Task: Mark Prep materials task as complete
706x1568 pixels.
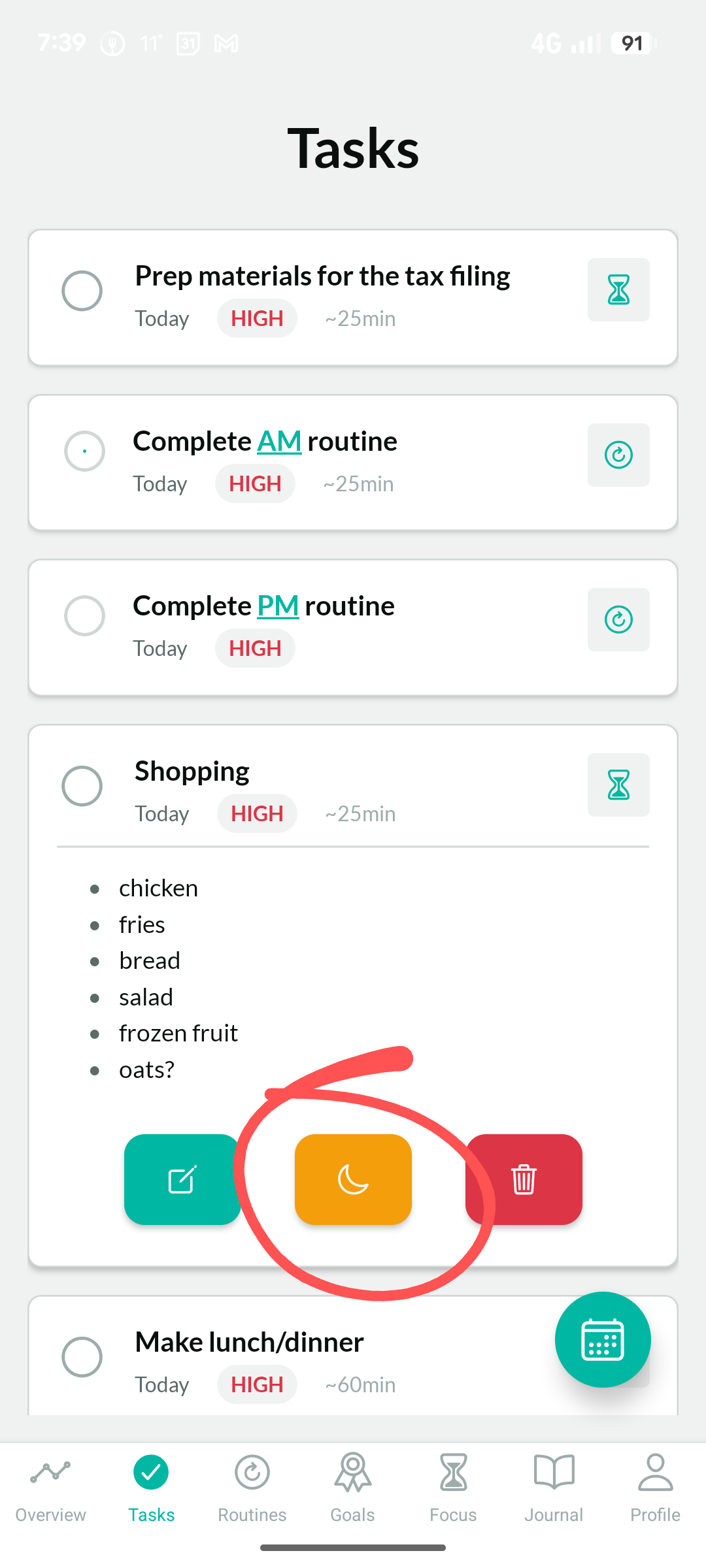Action: 82,291
